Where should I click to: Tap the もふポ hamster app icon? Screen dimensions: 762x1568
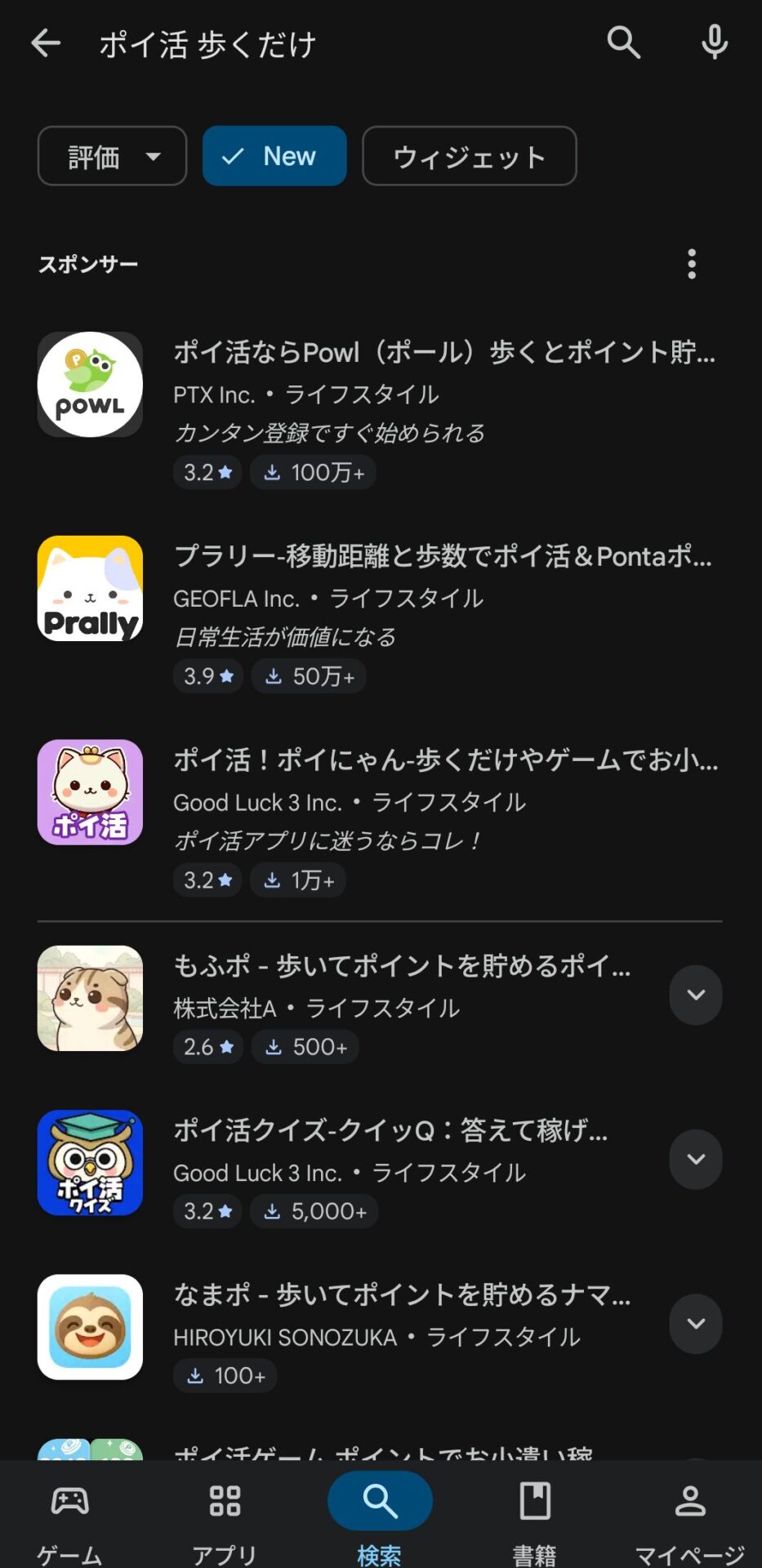tap(90, 997)
